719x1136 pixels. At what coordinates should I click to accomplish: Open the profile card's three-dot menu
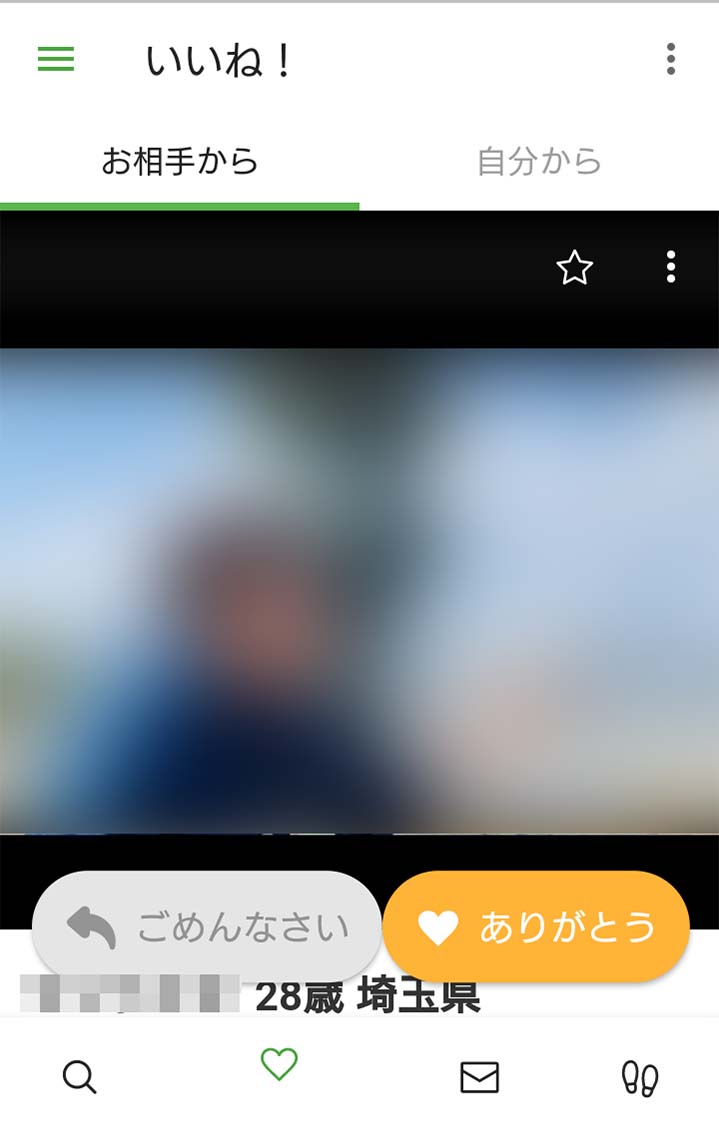pyautogui.click(x=670, y=267)
